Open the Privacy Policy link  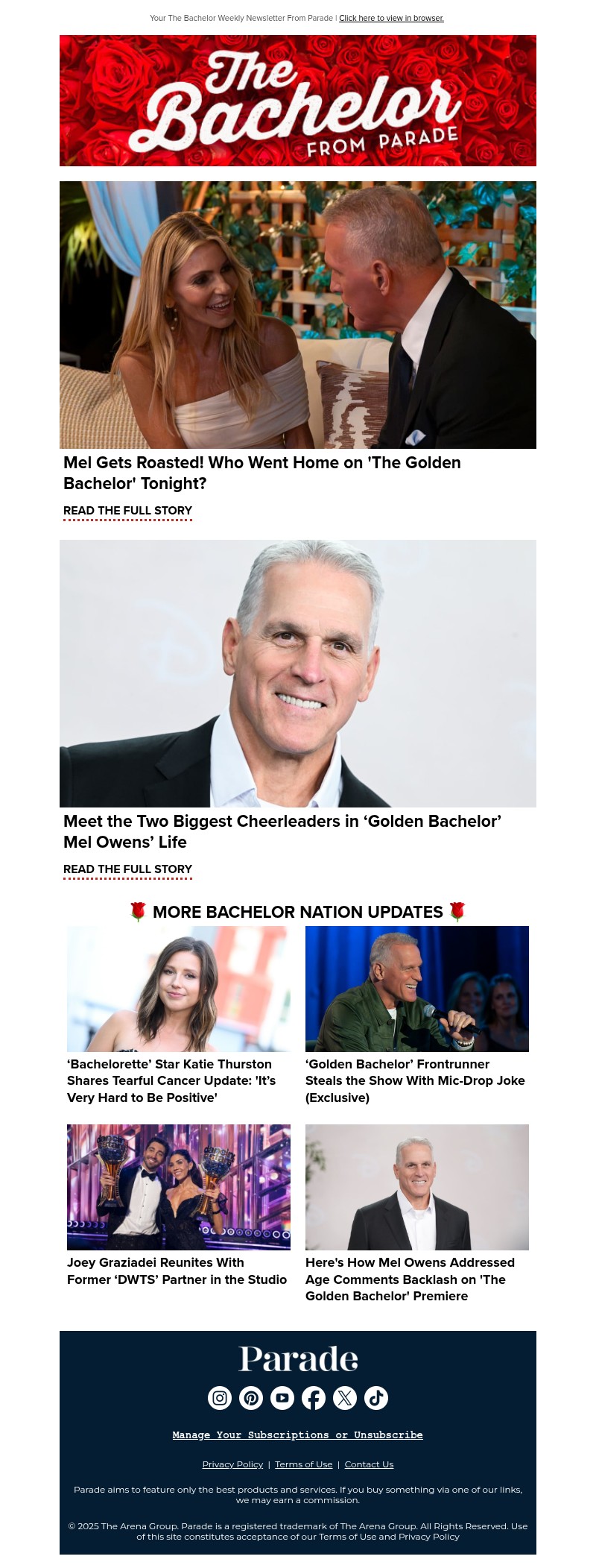[x=232, y=1464]
